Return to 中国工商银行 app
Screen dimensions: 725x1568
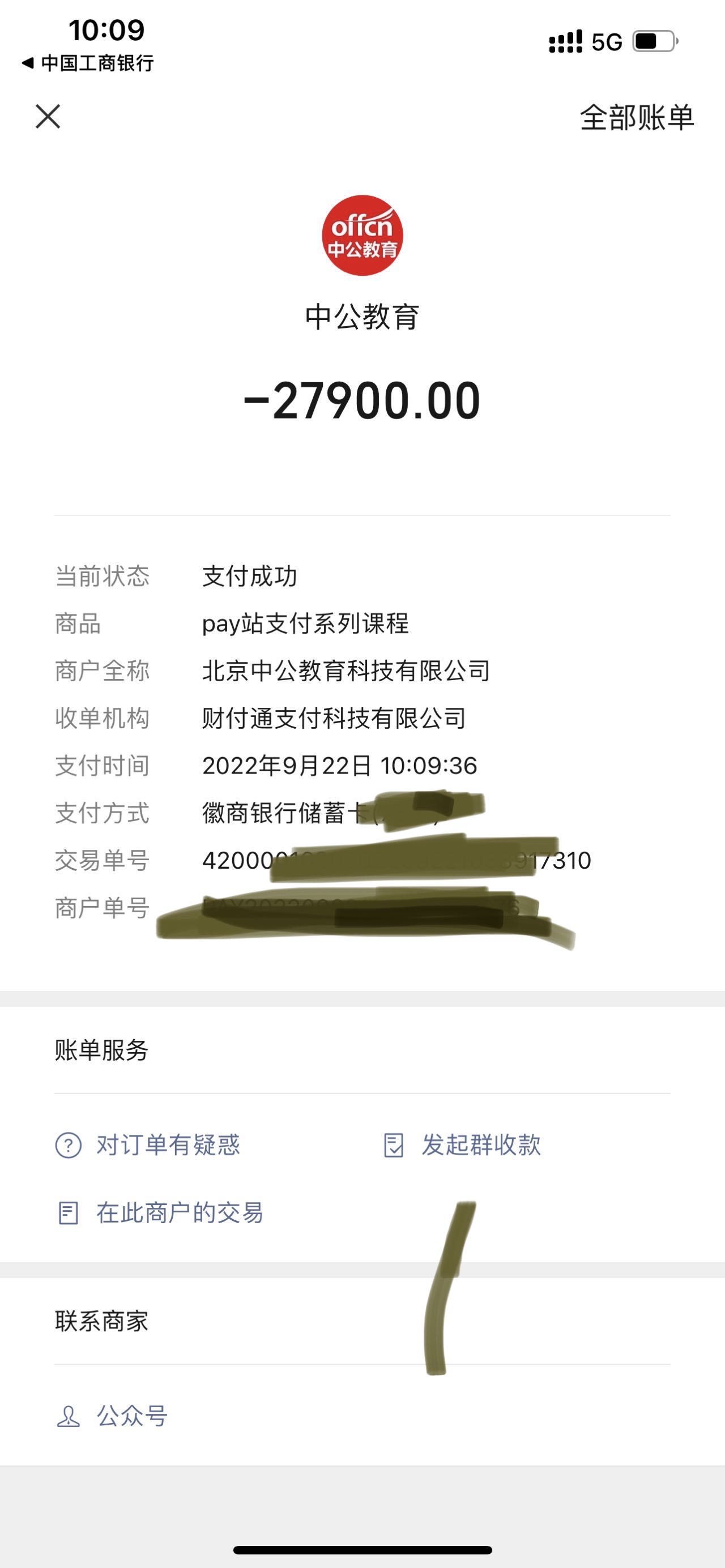(88, 63)
